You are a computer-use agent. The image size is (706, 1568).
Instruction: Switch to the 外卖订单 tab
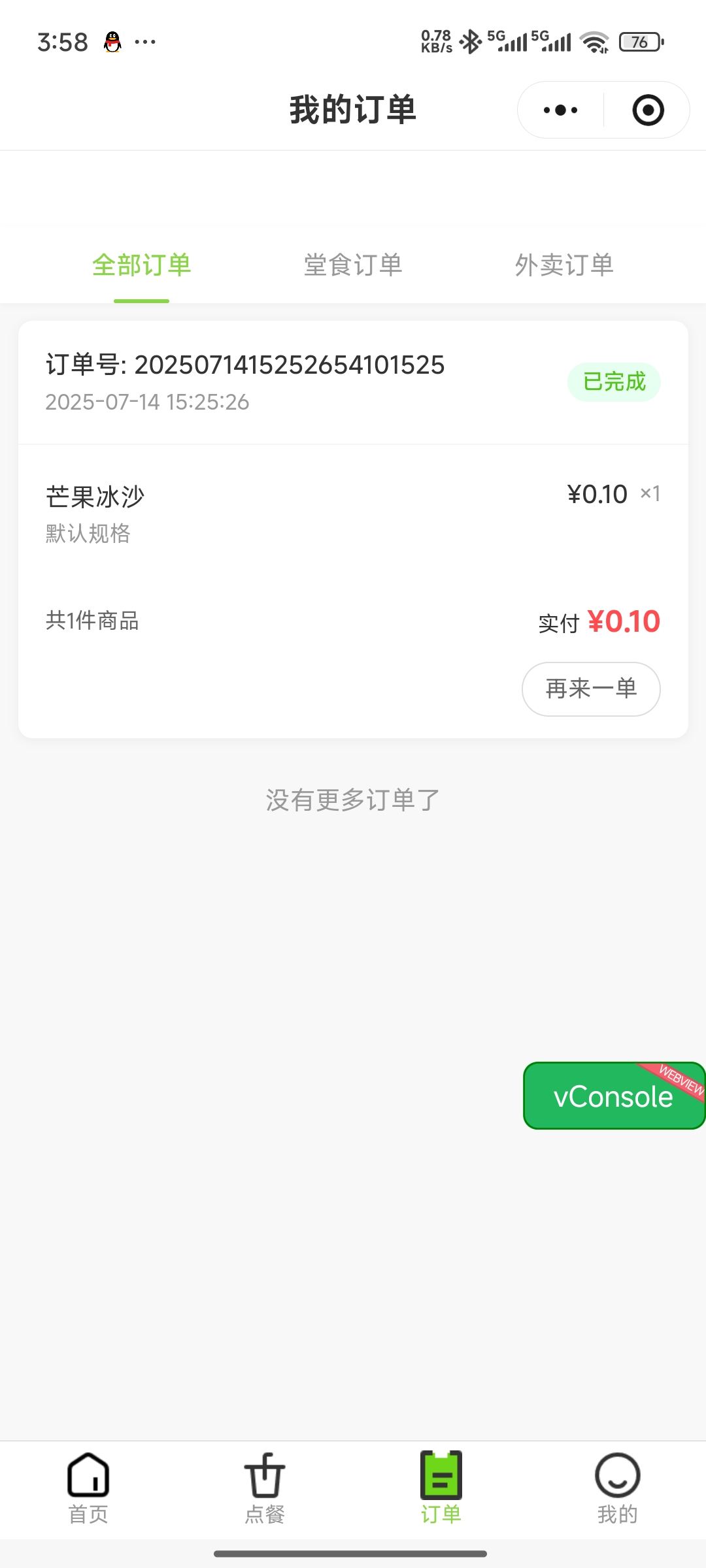[x=564, y=265]
